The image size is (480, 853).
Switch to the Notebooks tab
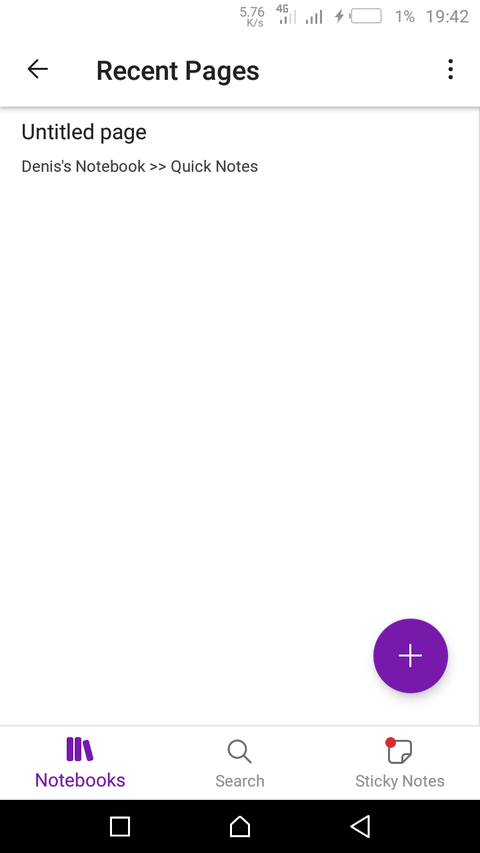80,763
